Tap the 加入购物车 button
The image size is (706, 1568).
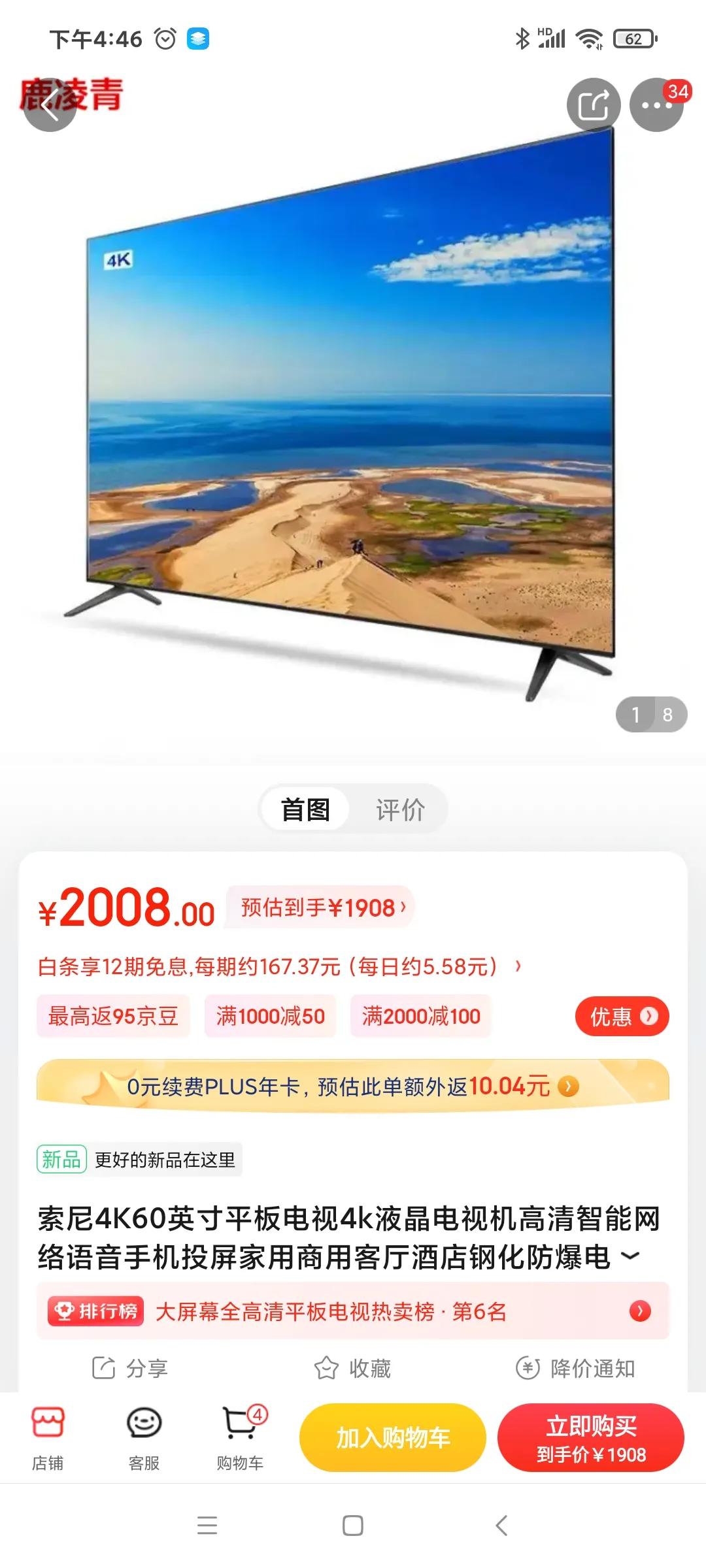click(x=392, y=1438)
